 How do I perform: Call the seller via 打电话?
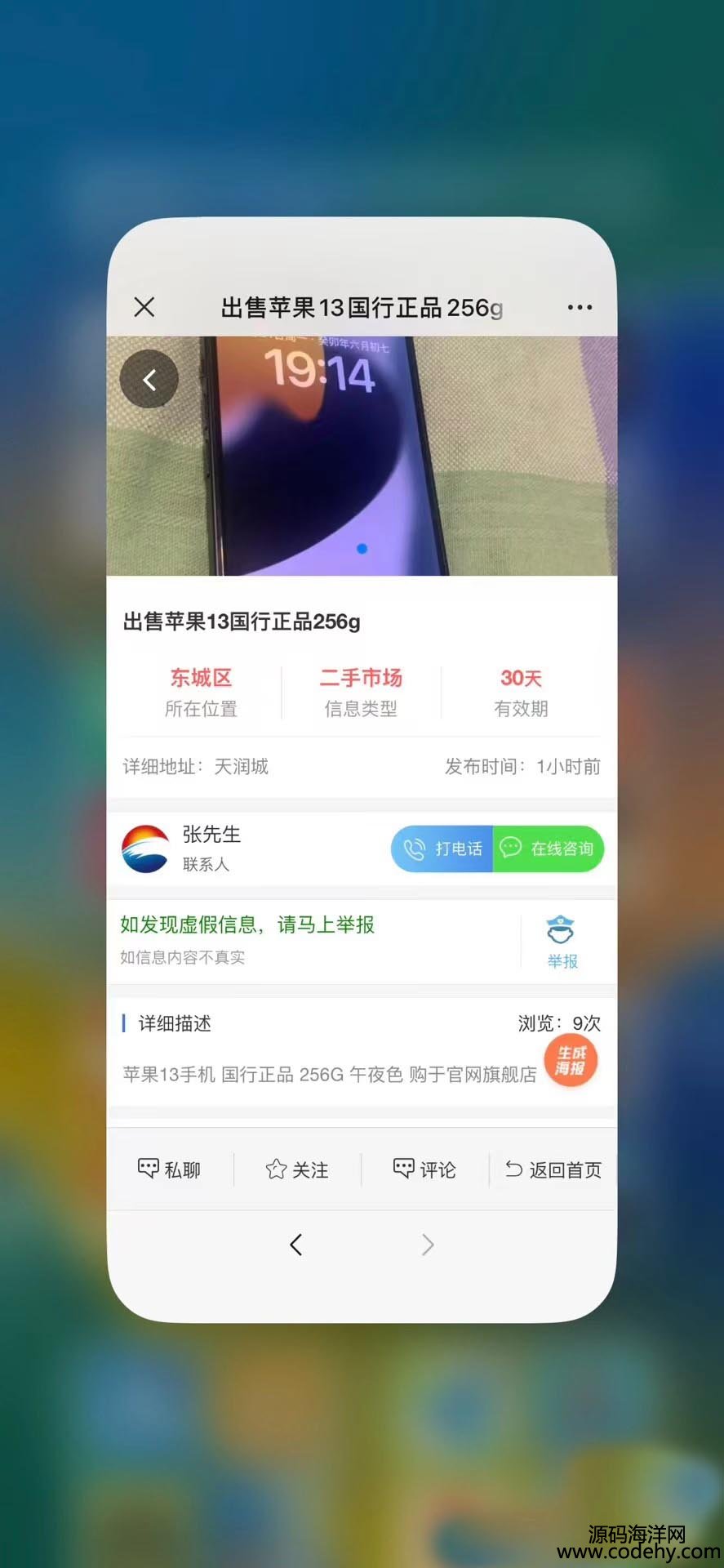(x=443, y=849)
